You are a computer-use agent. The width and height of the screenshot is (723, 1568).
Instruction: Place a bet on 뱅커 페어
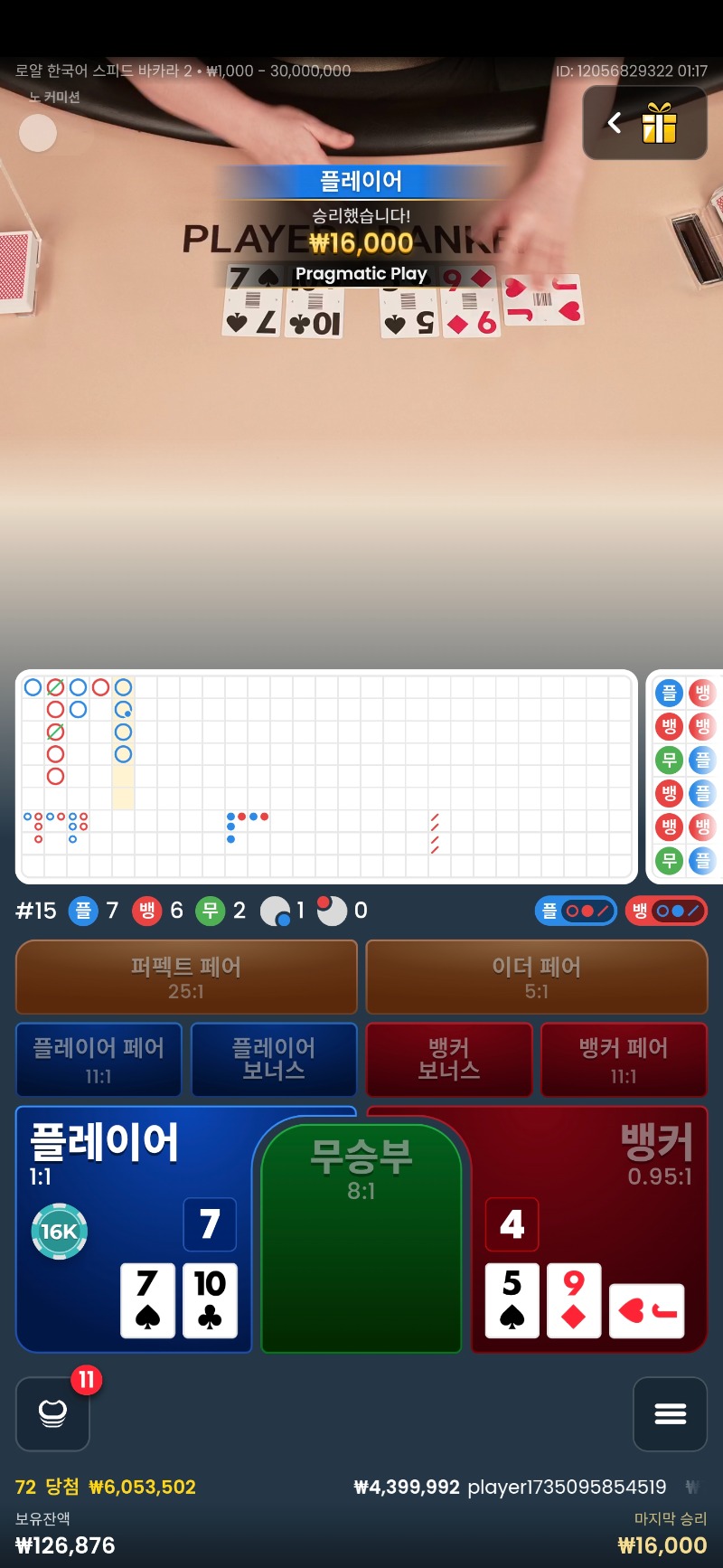(624, 1060)
